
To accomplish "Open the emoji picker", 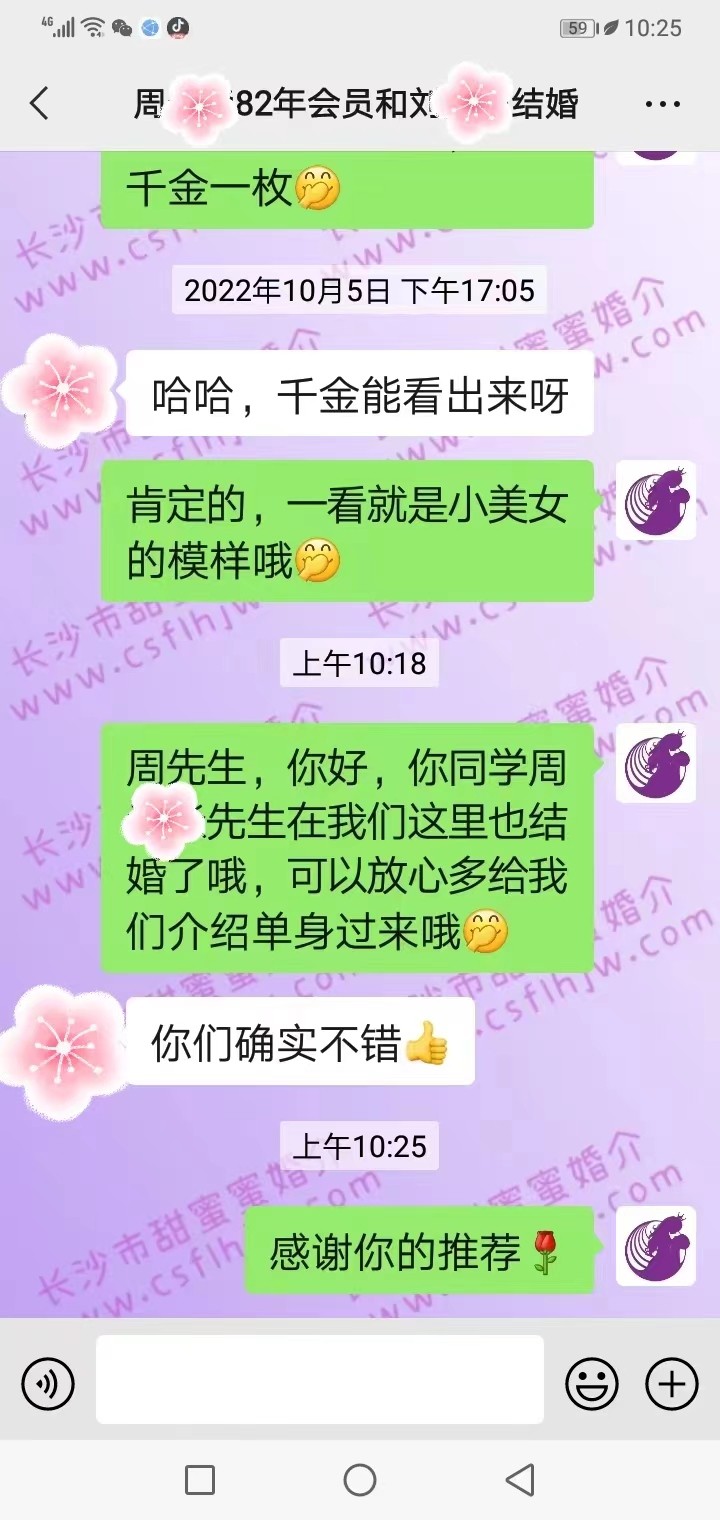I will coord(591,1384).
